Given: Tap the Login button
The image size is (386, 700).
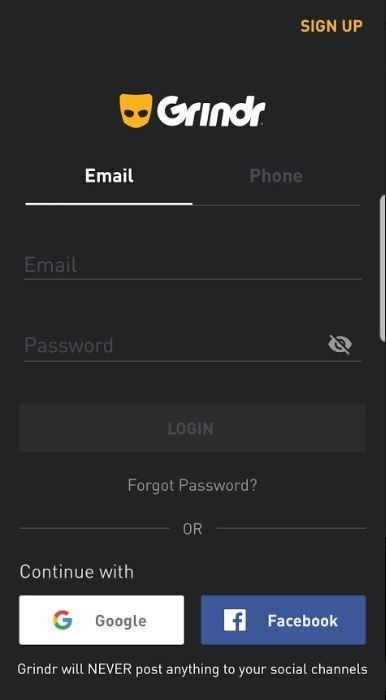Looking at the screenshot, I should (192, 428).
